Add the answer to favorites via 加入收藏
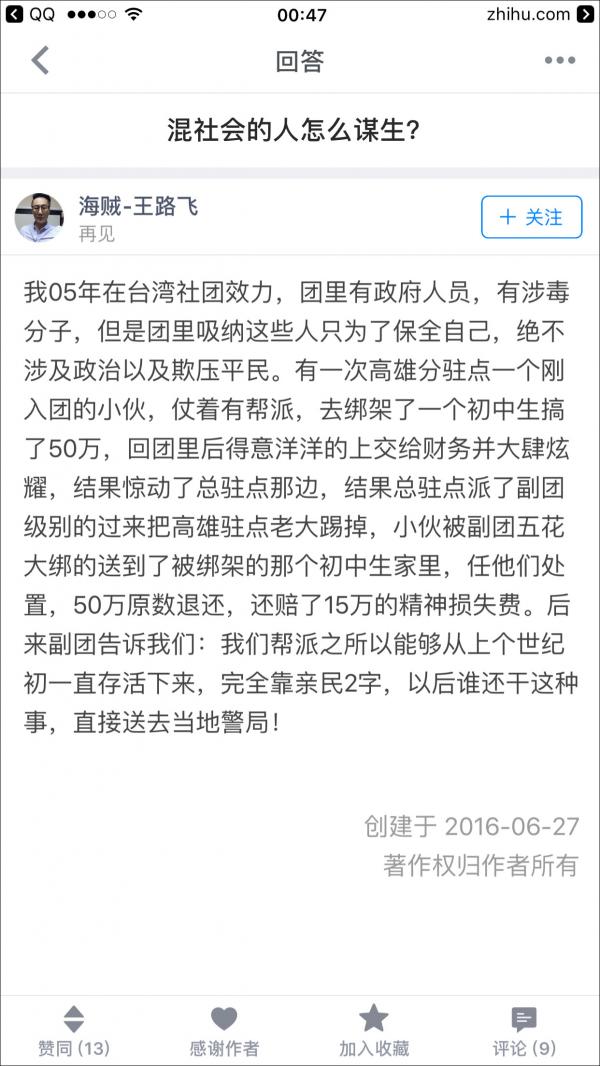 [x=374, y=1031]
